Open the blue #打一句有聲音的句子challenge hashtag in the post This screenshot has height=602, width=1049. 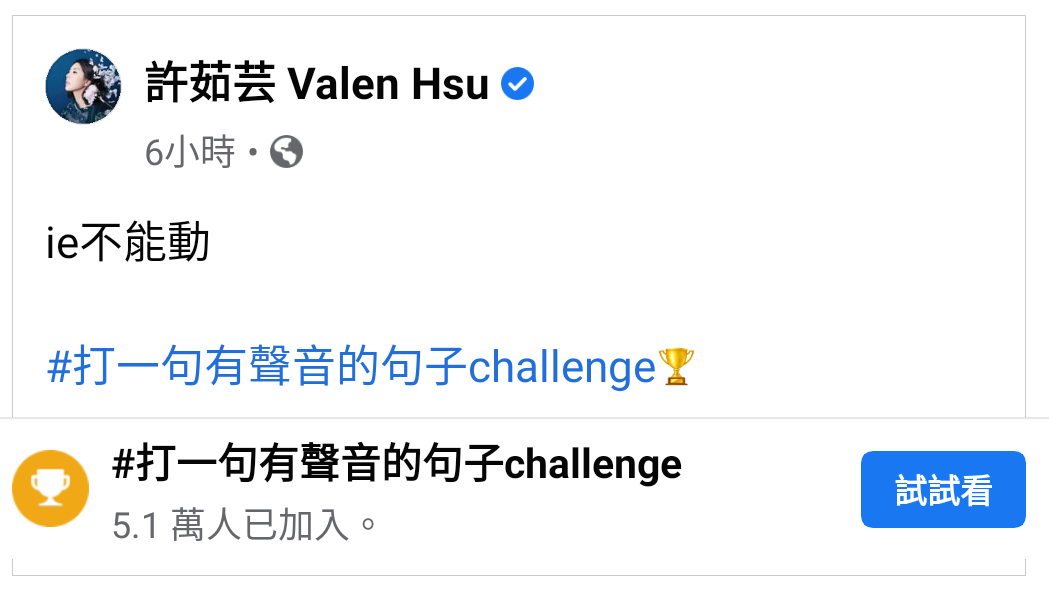click(x=352, y=368)
